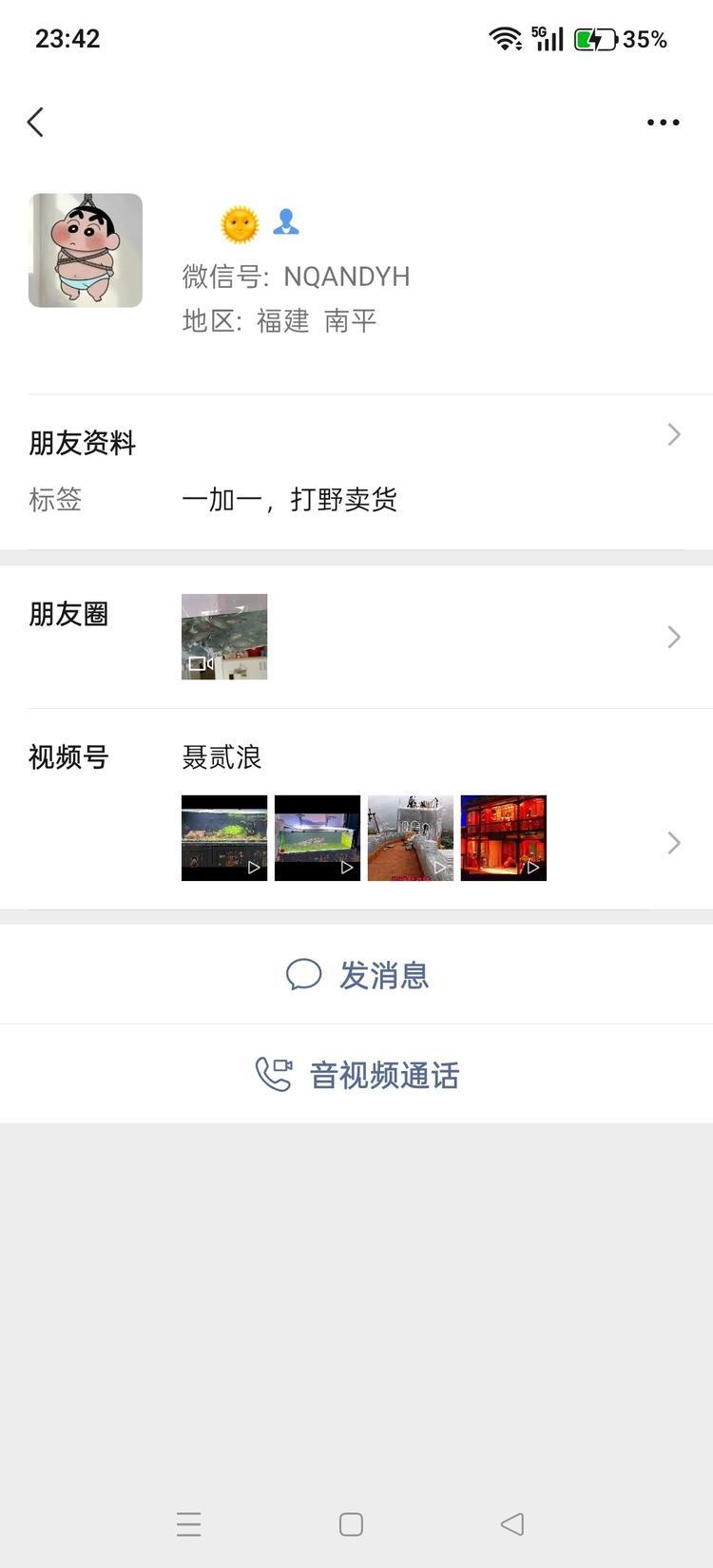Open the three-dot more options menu

tap(663, 122)
